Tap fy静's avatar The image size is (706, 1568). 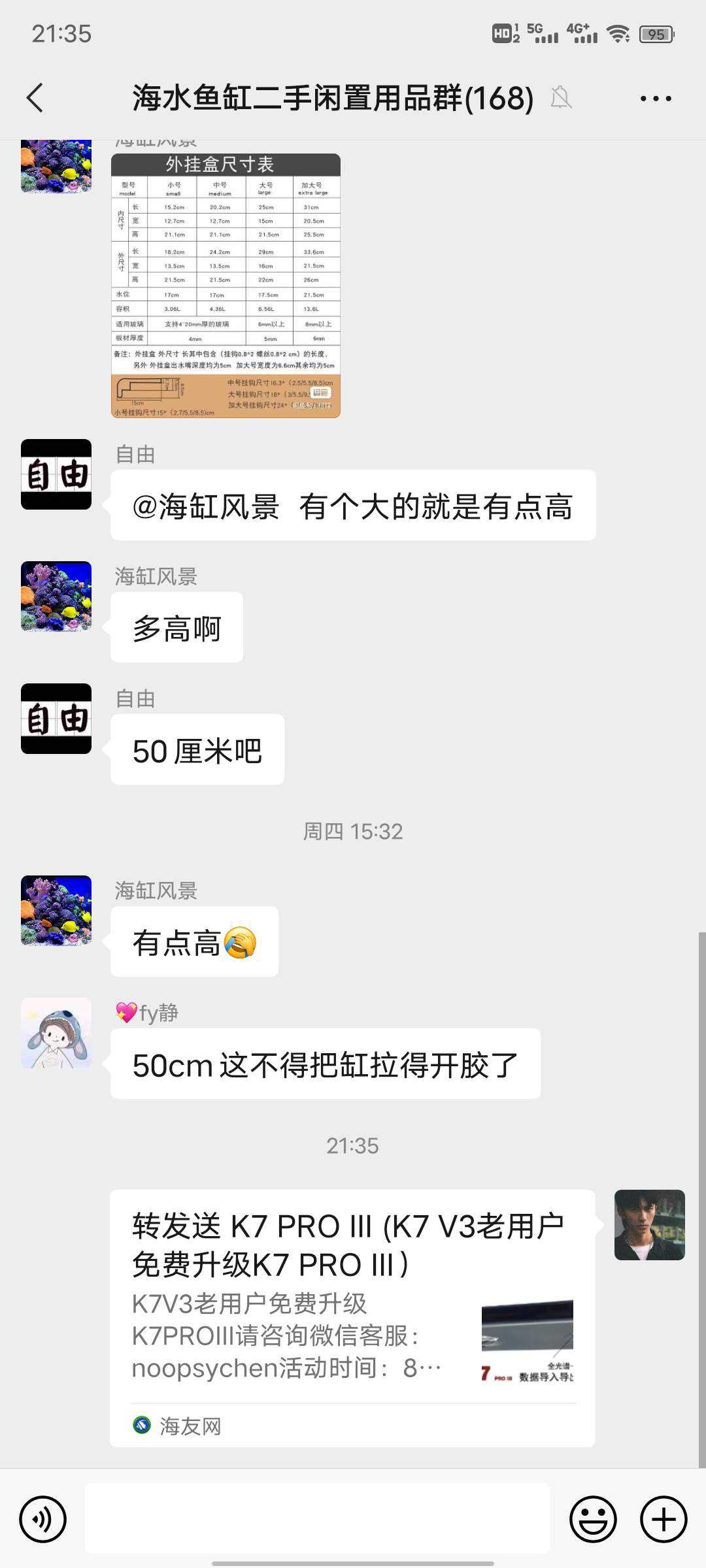(56, 1032)
